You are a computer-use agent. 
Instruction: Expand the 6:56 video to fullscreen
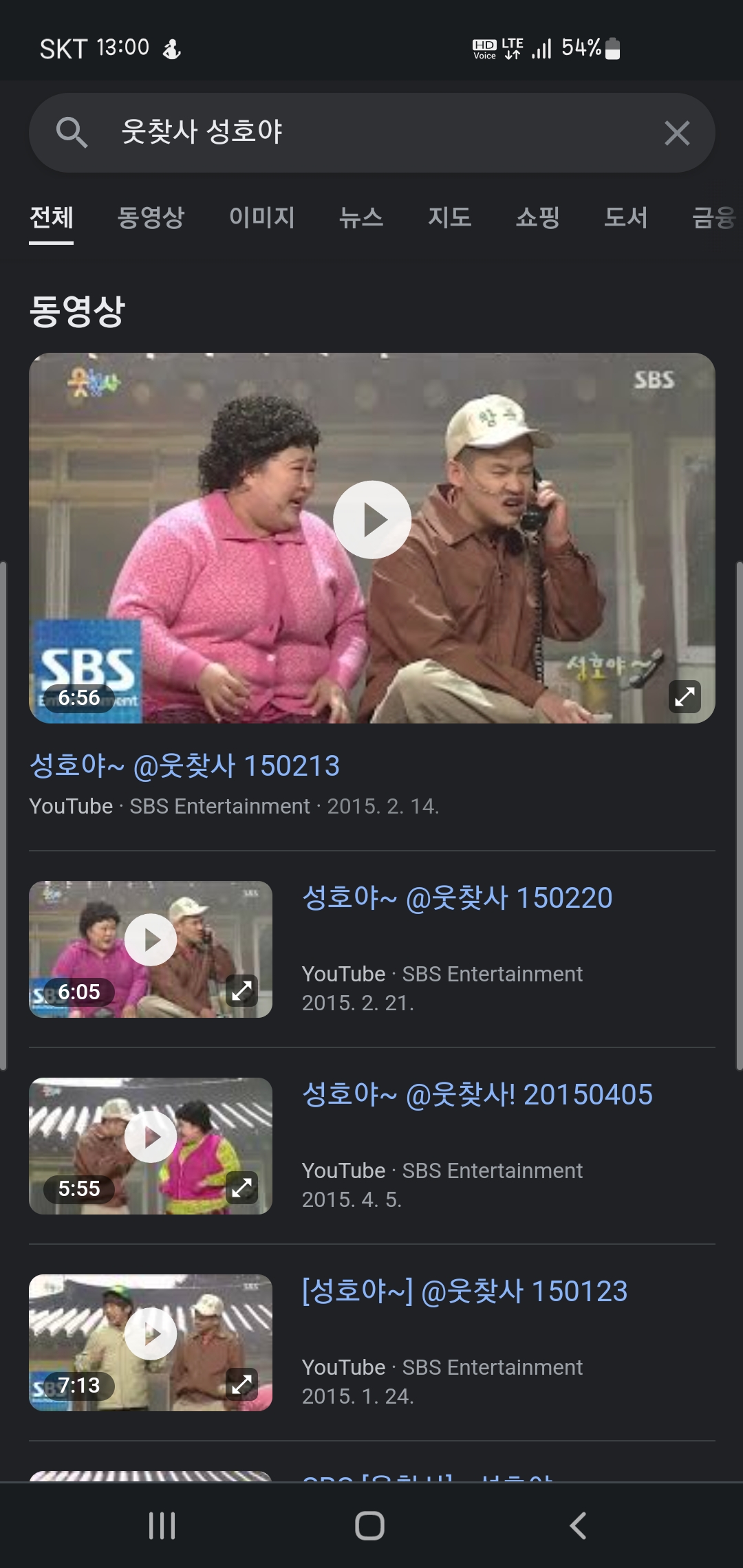pos(685,697)
